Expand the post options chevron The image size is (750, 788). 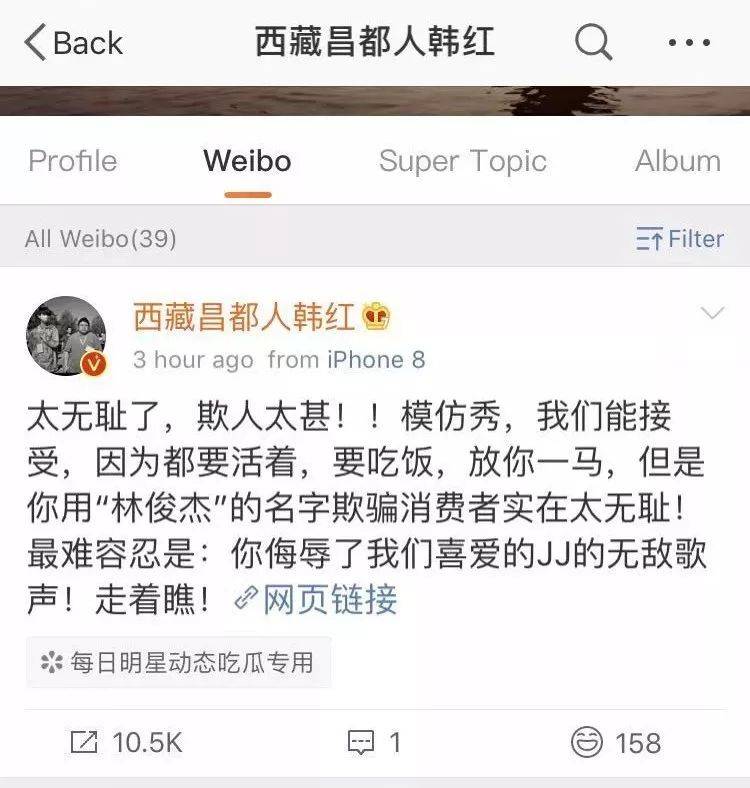coord(712,314)
